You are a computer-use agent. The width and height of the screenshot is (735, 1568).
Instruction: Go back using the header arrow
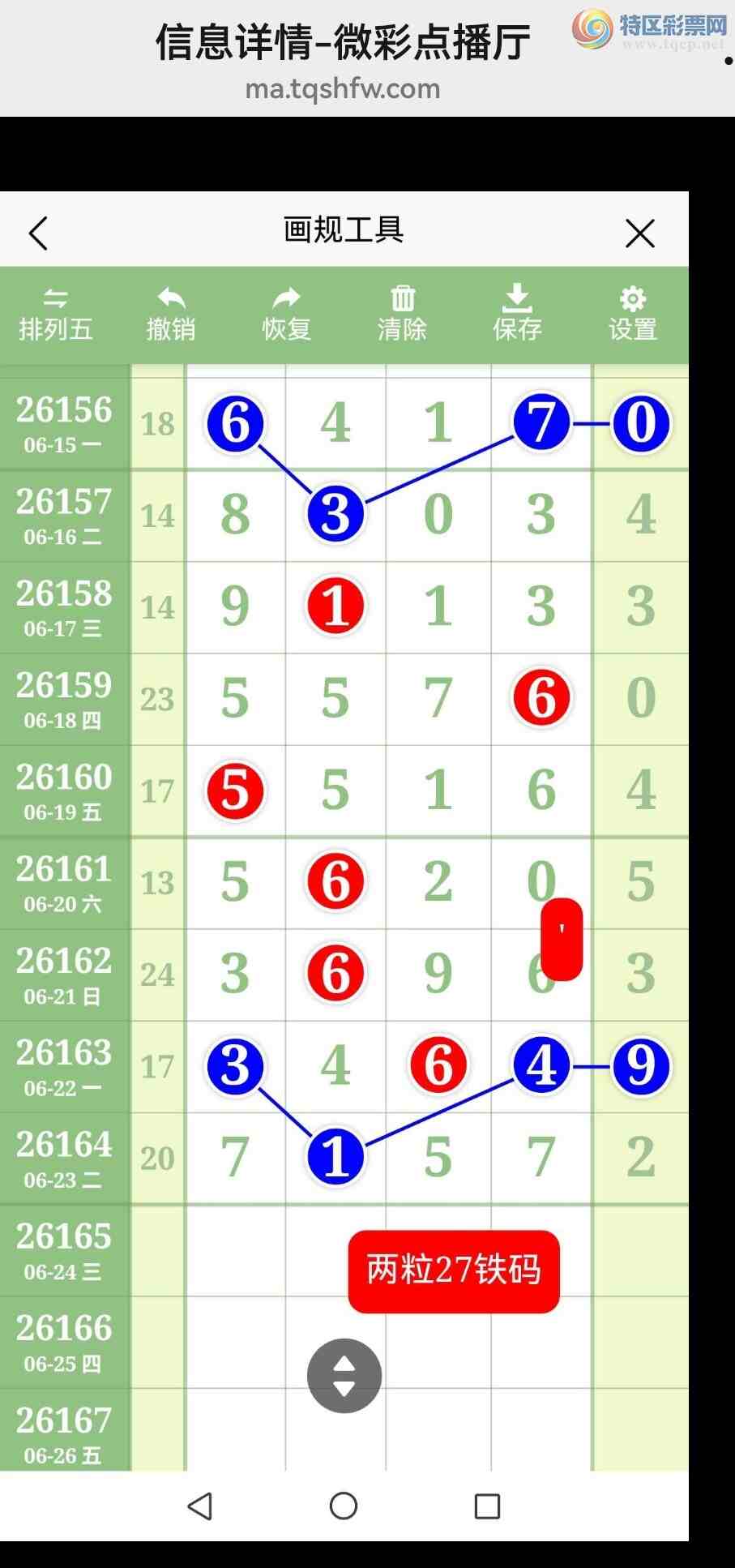(x=38, y=233)
